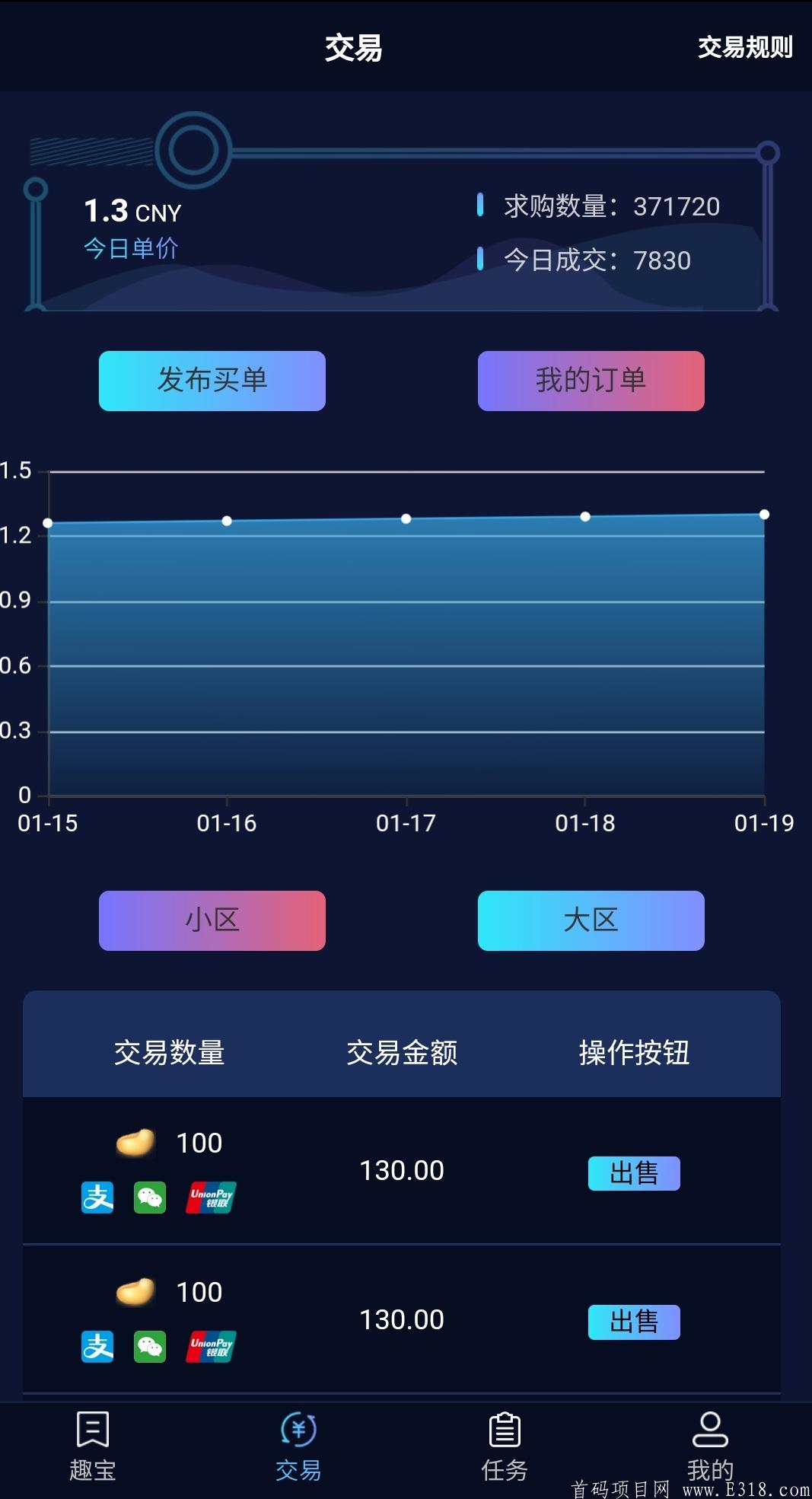Open 我的订单
The height and width of the screenshot is (1499, 812).
click(x=591, y=381)
